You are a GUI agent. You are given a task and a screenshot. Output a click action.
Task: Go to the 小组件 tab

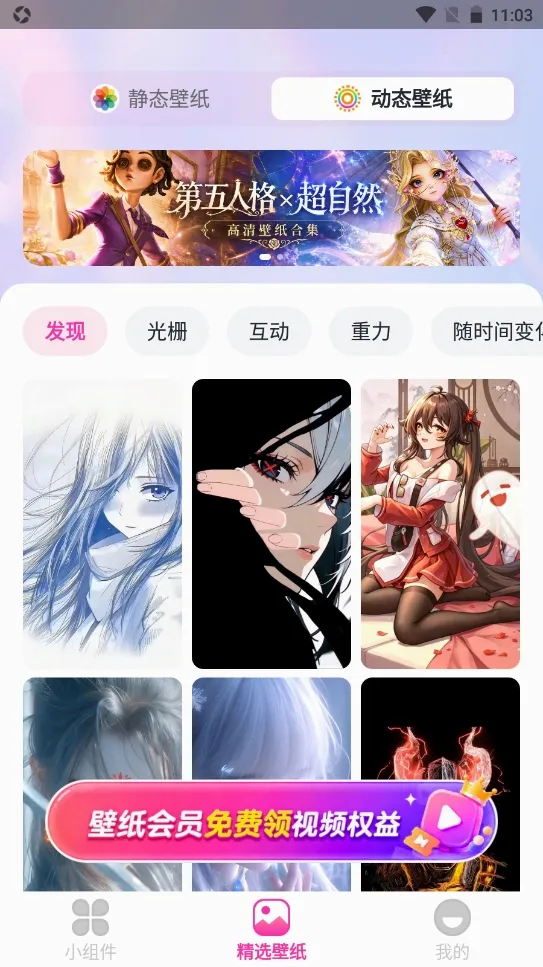[90, 929]
